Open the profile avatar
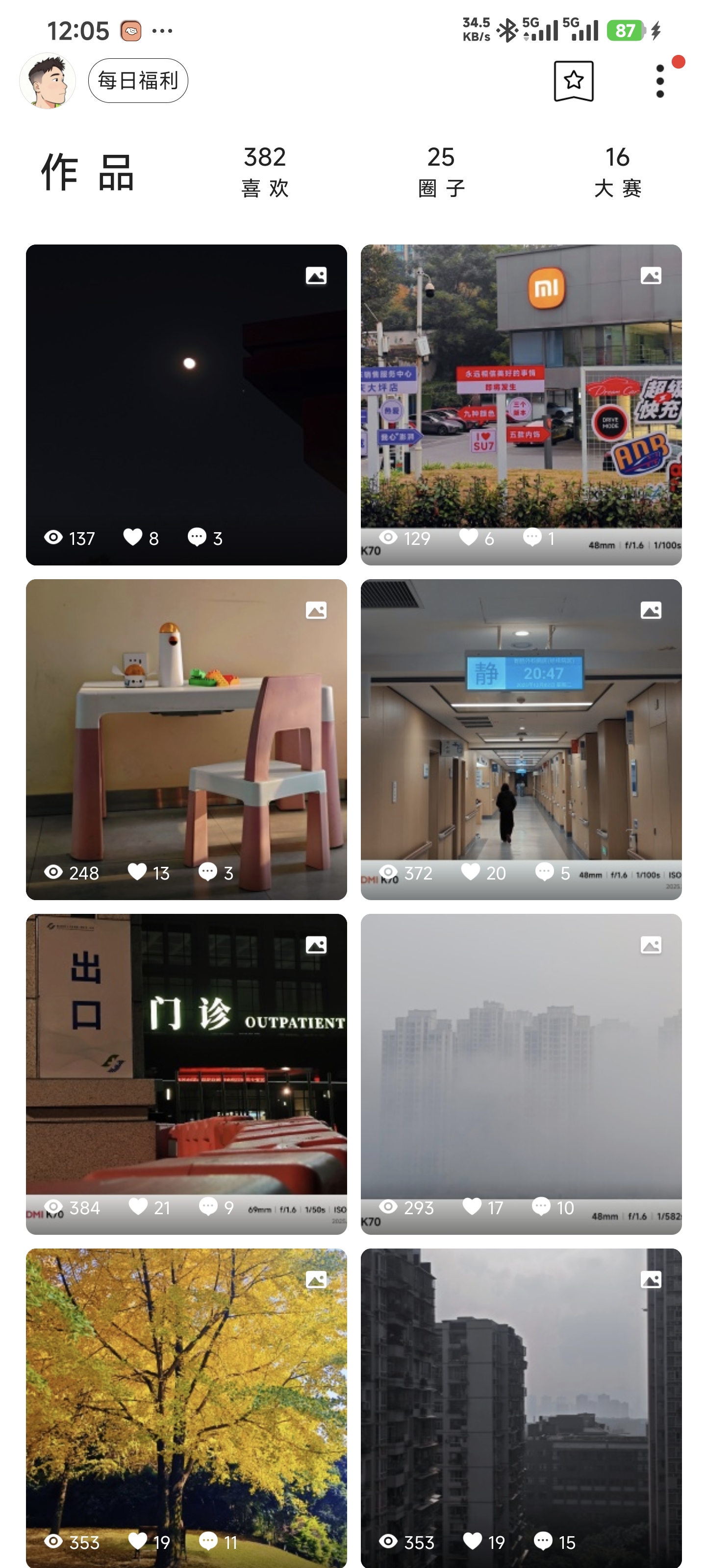 coord(48,81)
